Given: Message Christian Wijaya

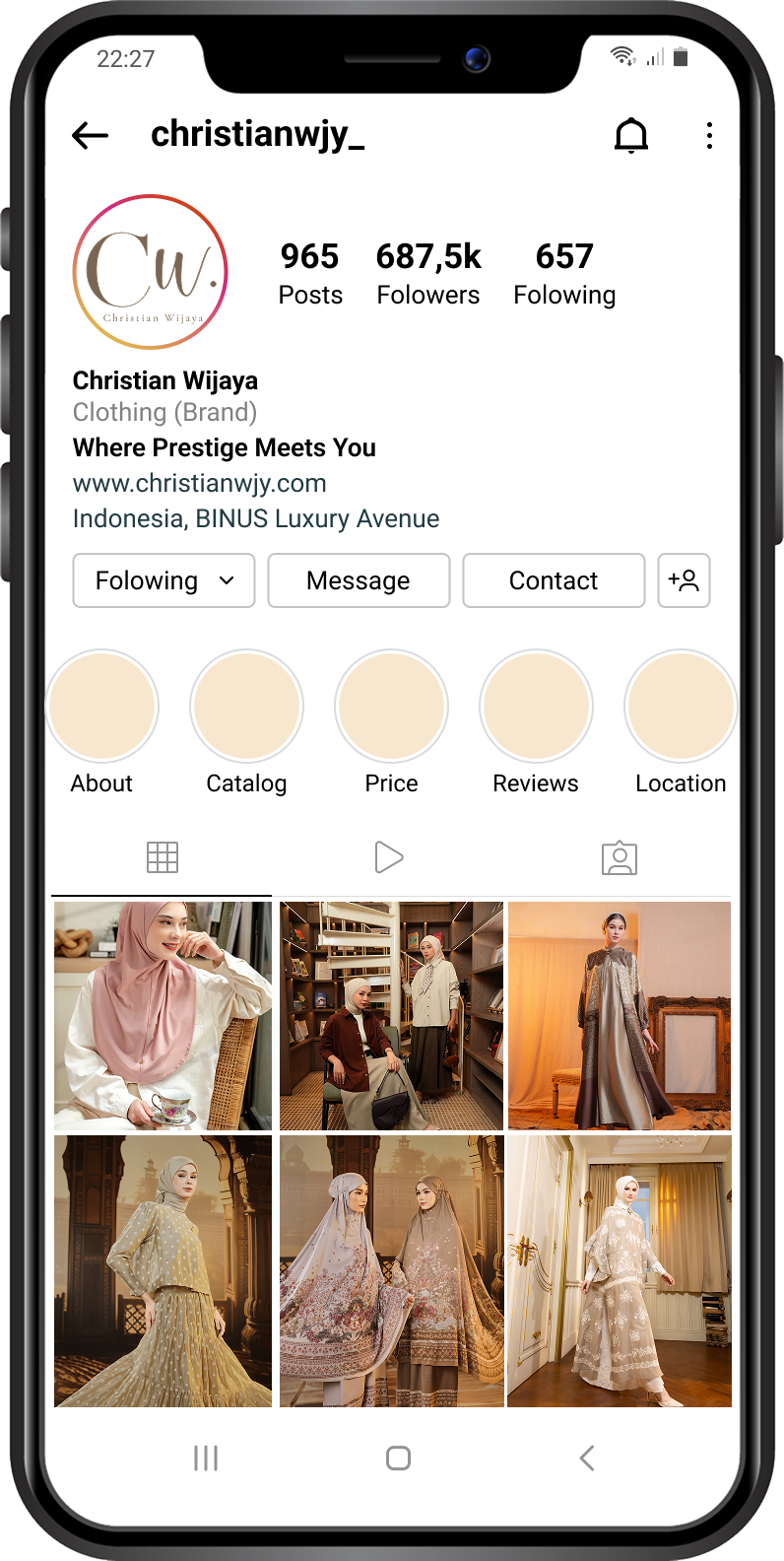Looking at the screenshot, I should pos(359,580).
